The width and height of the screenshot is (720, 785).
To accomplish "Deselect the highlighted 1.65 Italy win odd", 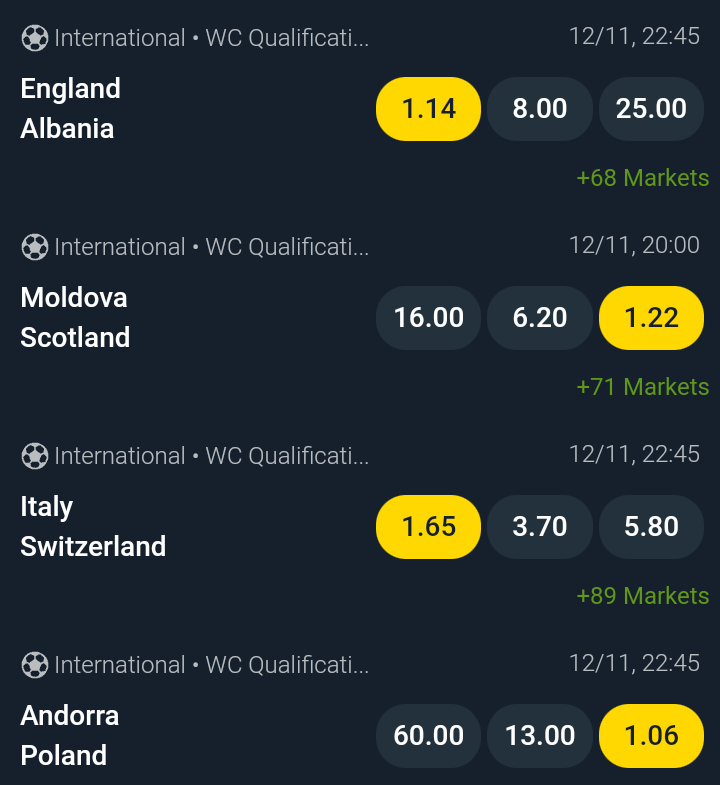I will click(x=428, y=526).
